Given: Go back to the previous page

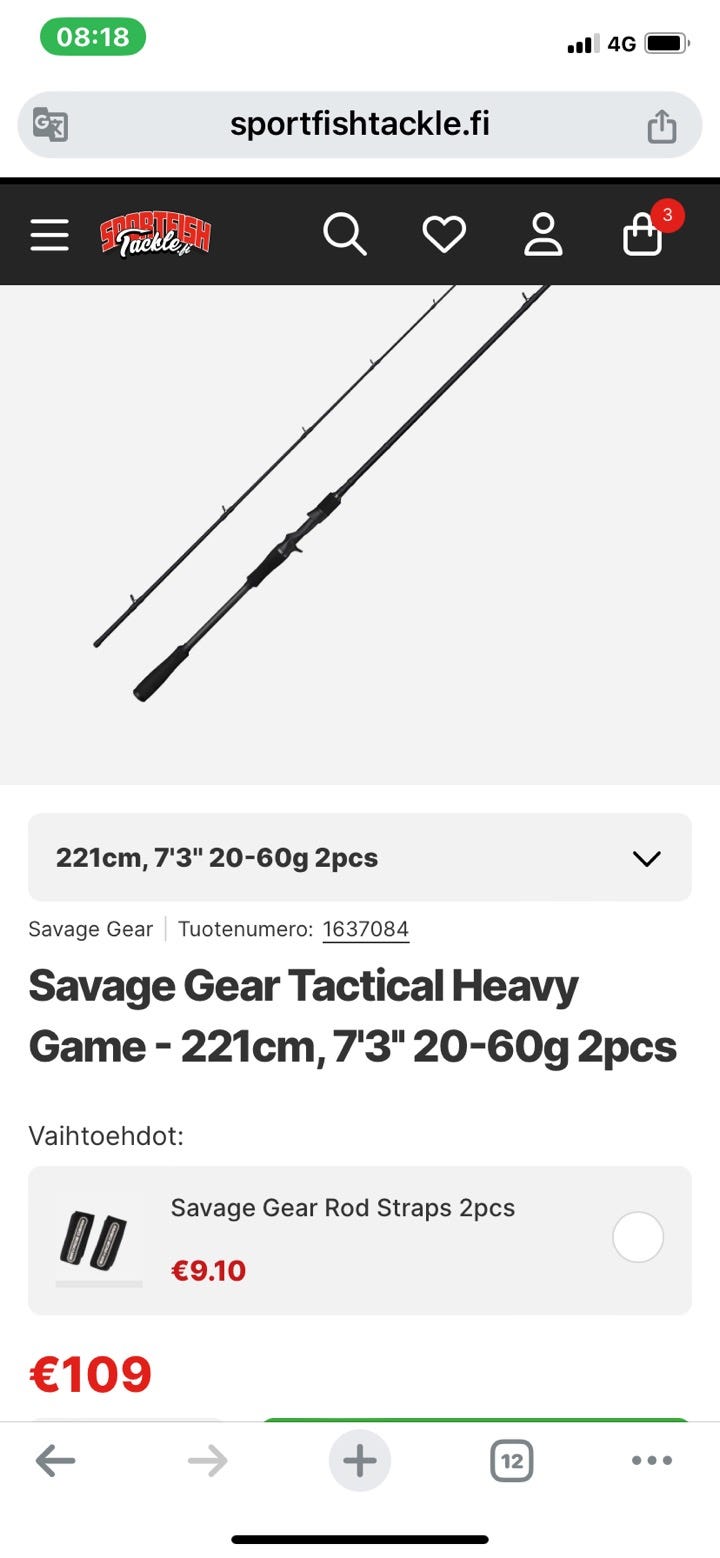Looking at the screenshot, I should click(x=55, y=1461).
